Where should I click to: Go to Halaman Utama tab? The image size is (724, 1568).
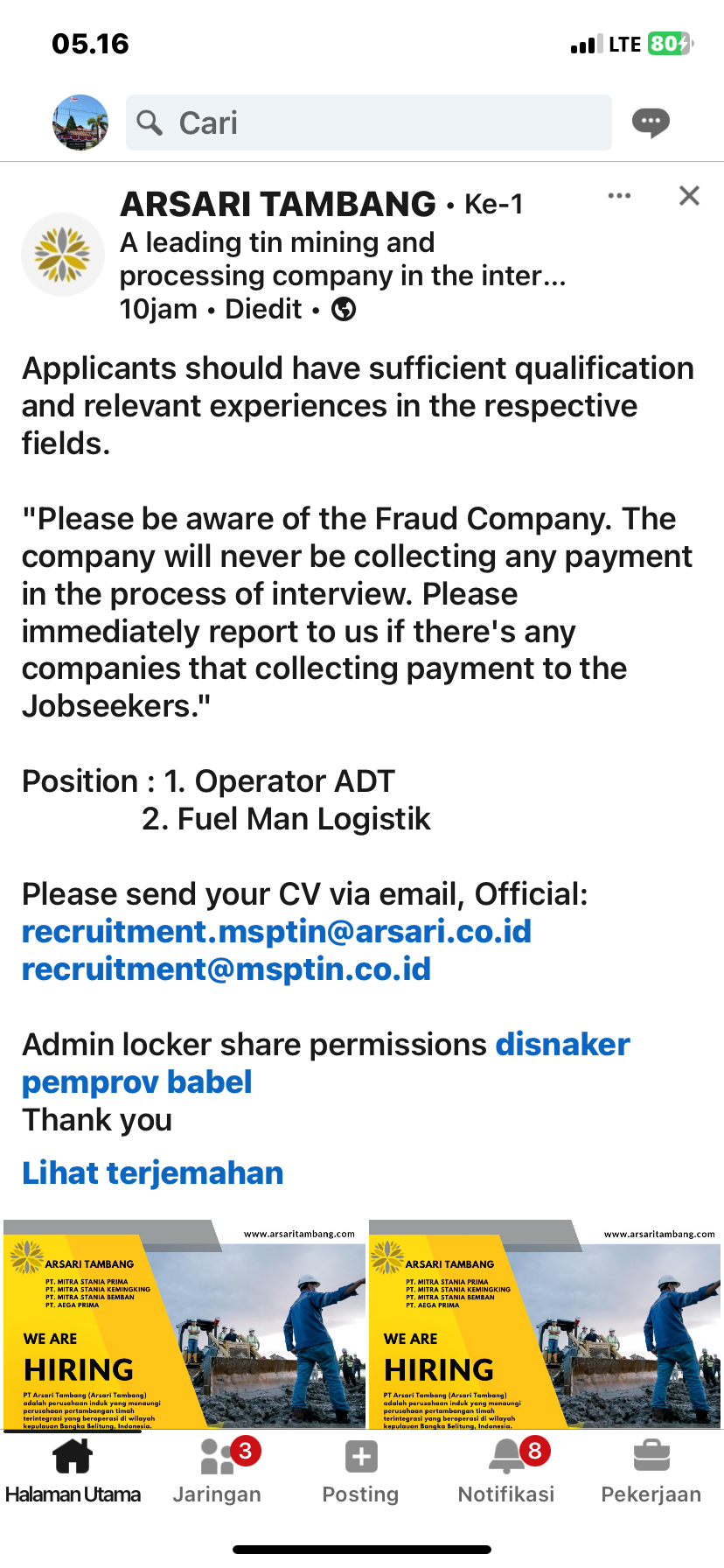click(x=73, y=1472)
